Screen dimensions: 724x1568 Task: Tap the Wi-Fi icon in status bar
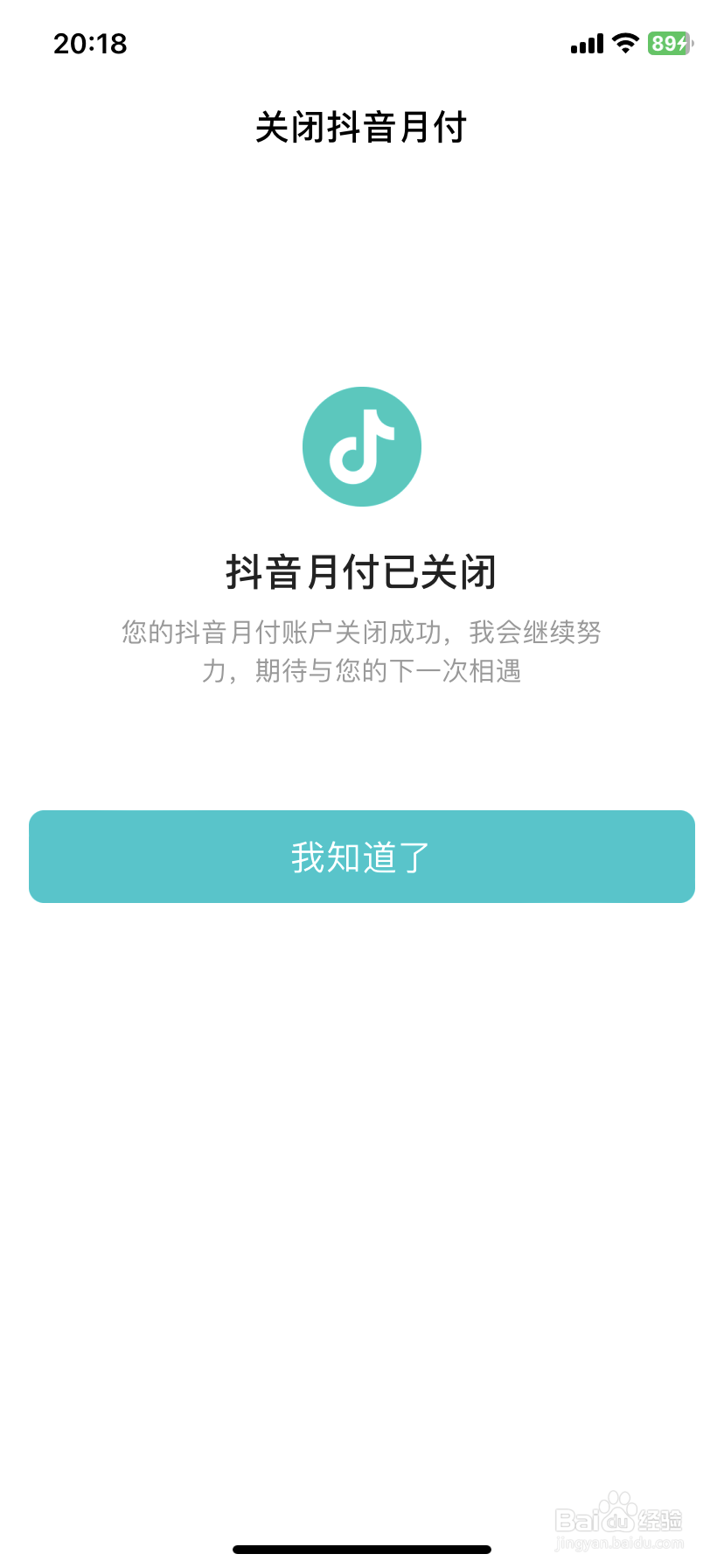point(624,43)
